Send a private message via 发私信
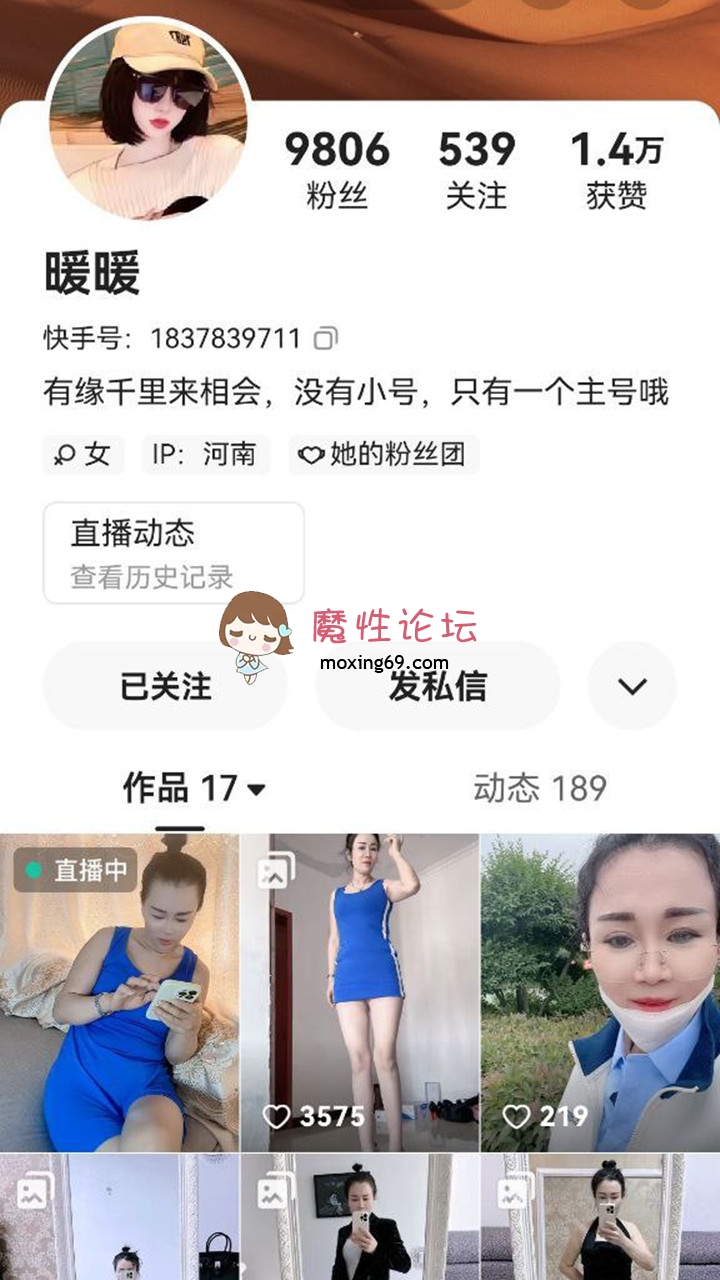This screenshot has width=720, height=1280. 437,687
